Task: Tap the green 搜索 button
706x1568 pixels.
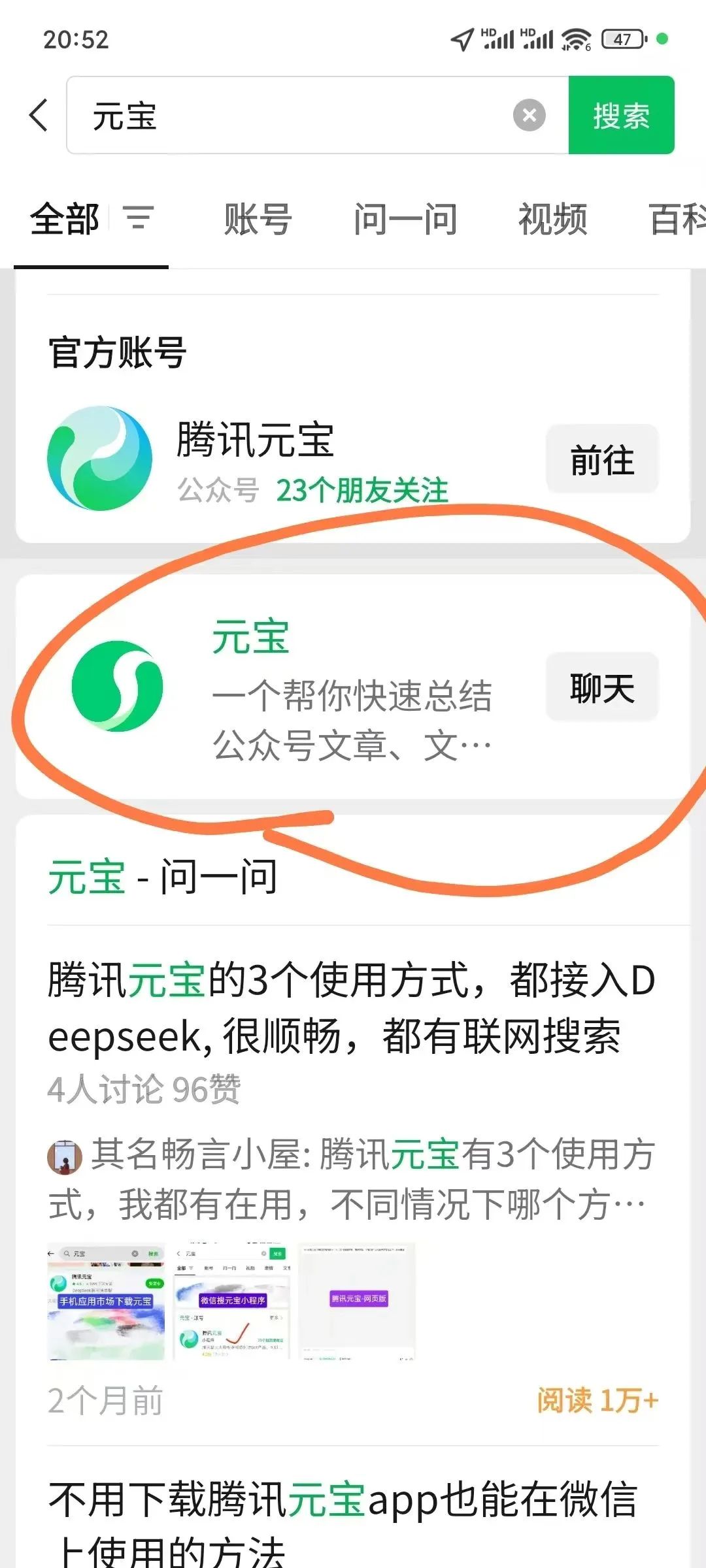Action: tap(621, 116)
